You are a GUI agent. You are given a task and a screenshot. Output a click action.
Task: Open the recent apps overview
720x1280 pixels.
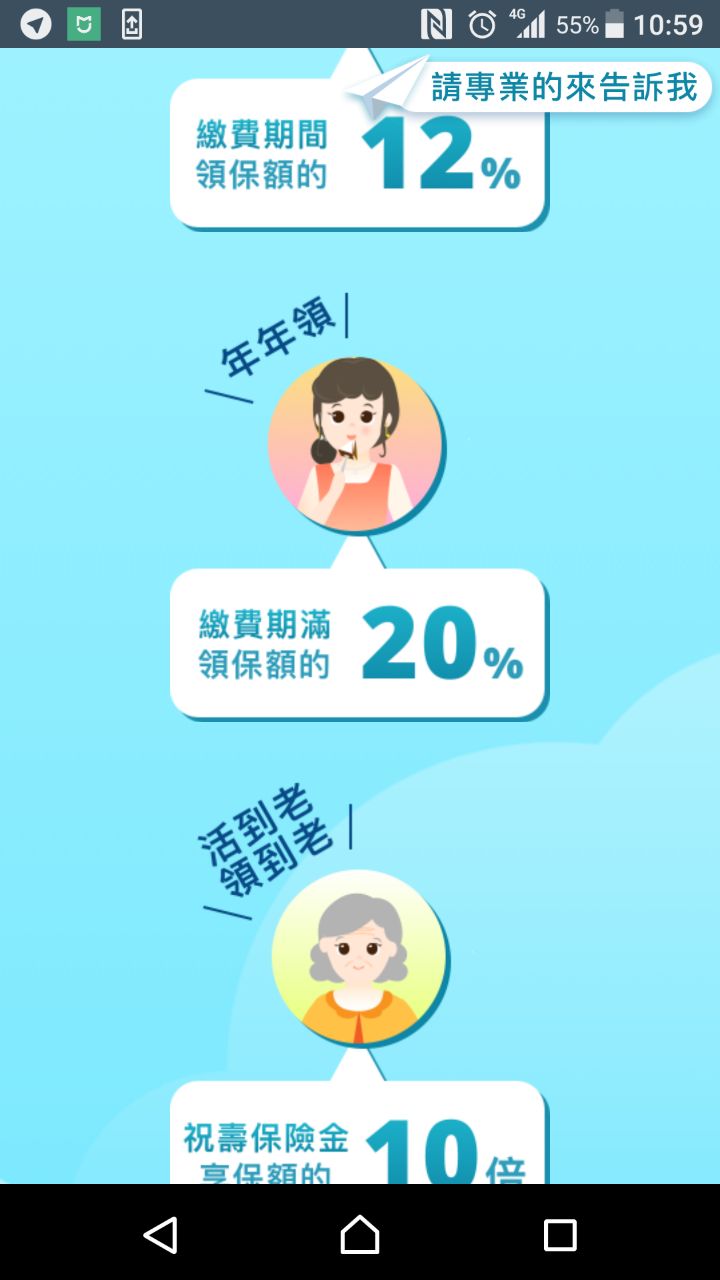coord(560,1235)
